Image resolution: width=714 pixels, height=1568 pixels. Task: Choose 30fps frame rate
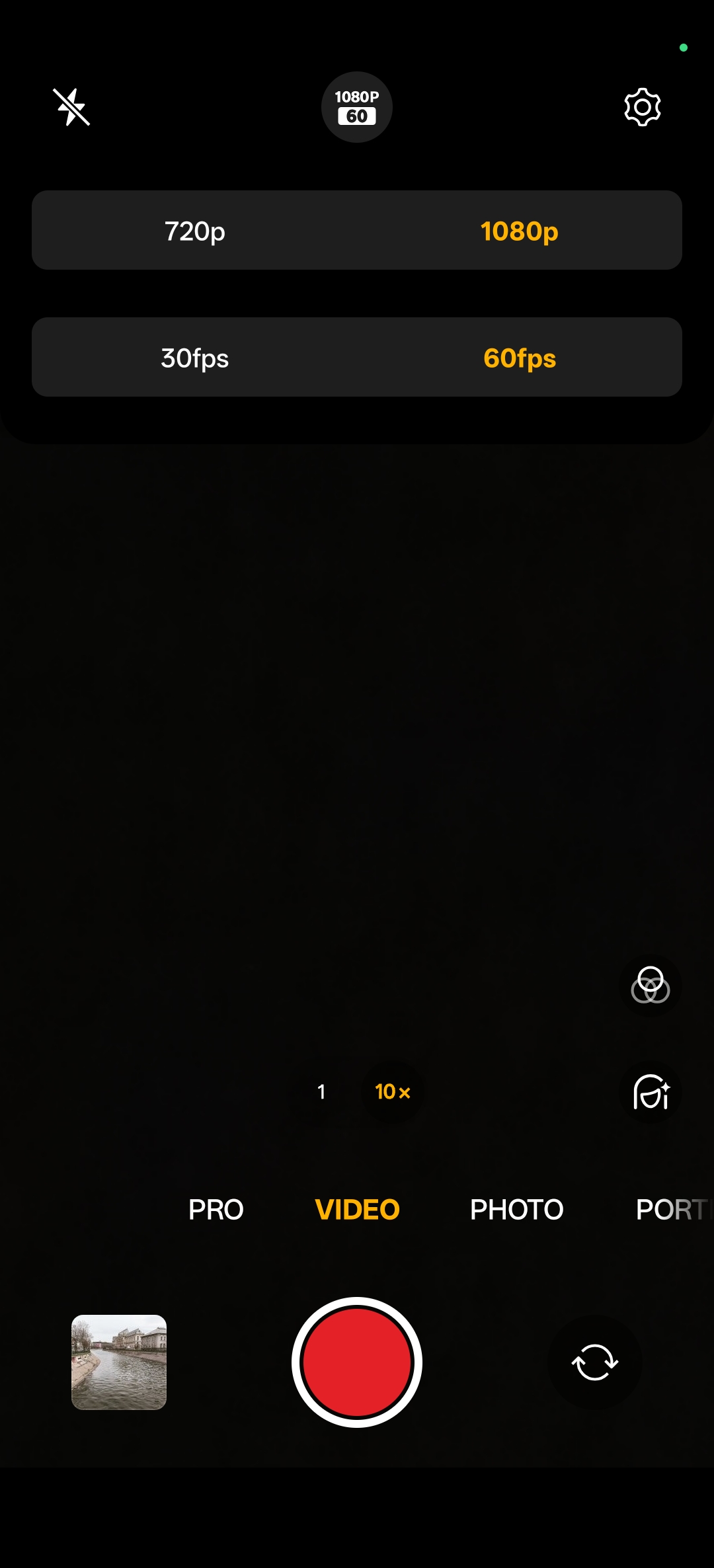tap(195, 358)
